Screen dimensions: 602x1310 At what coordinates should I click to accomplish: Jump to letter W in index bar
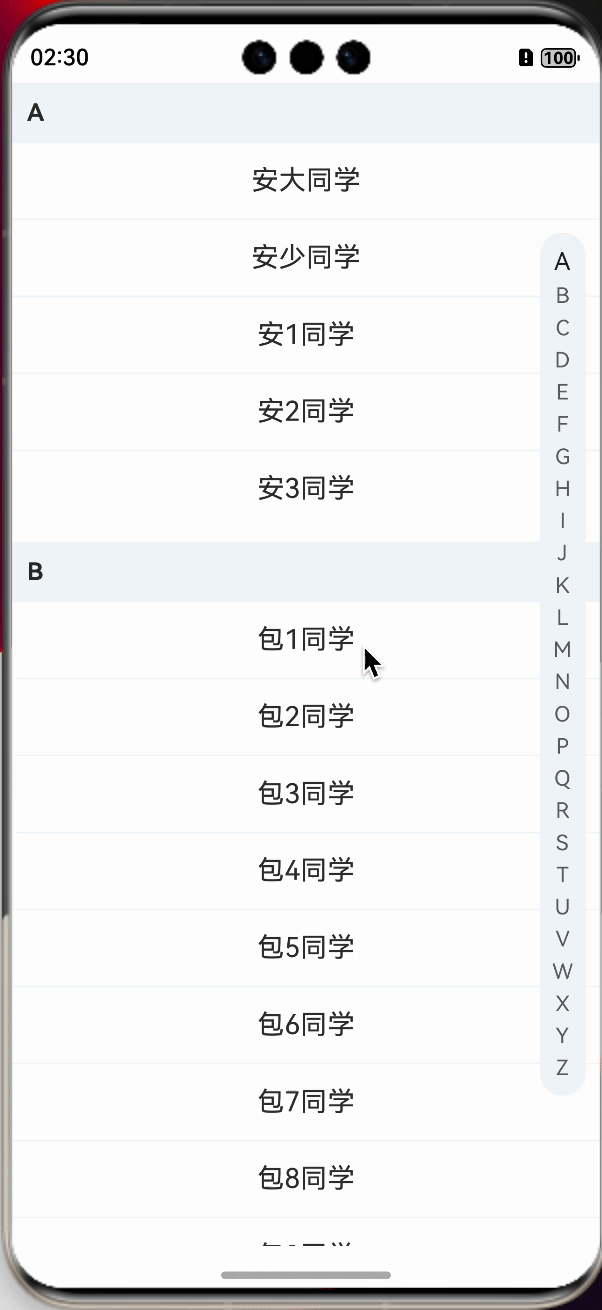point(562,971)
